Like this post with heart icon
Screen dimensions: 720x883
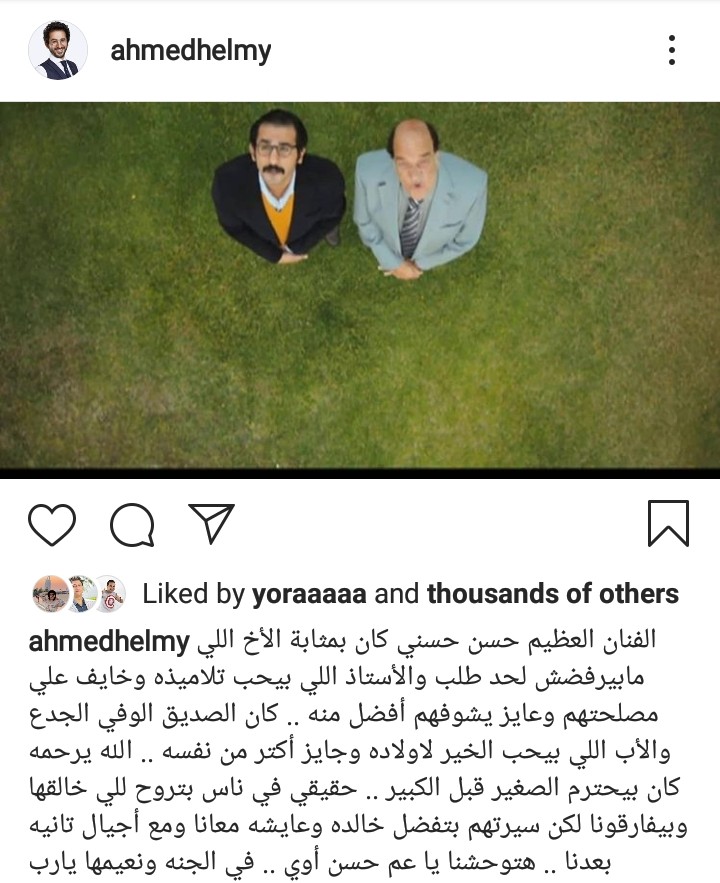click(x=52, y=523)
